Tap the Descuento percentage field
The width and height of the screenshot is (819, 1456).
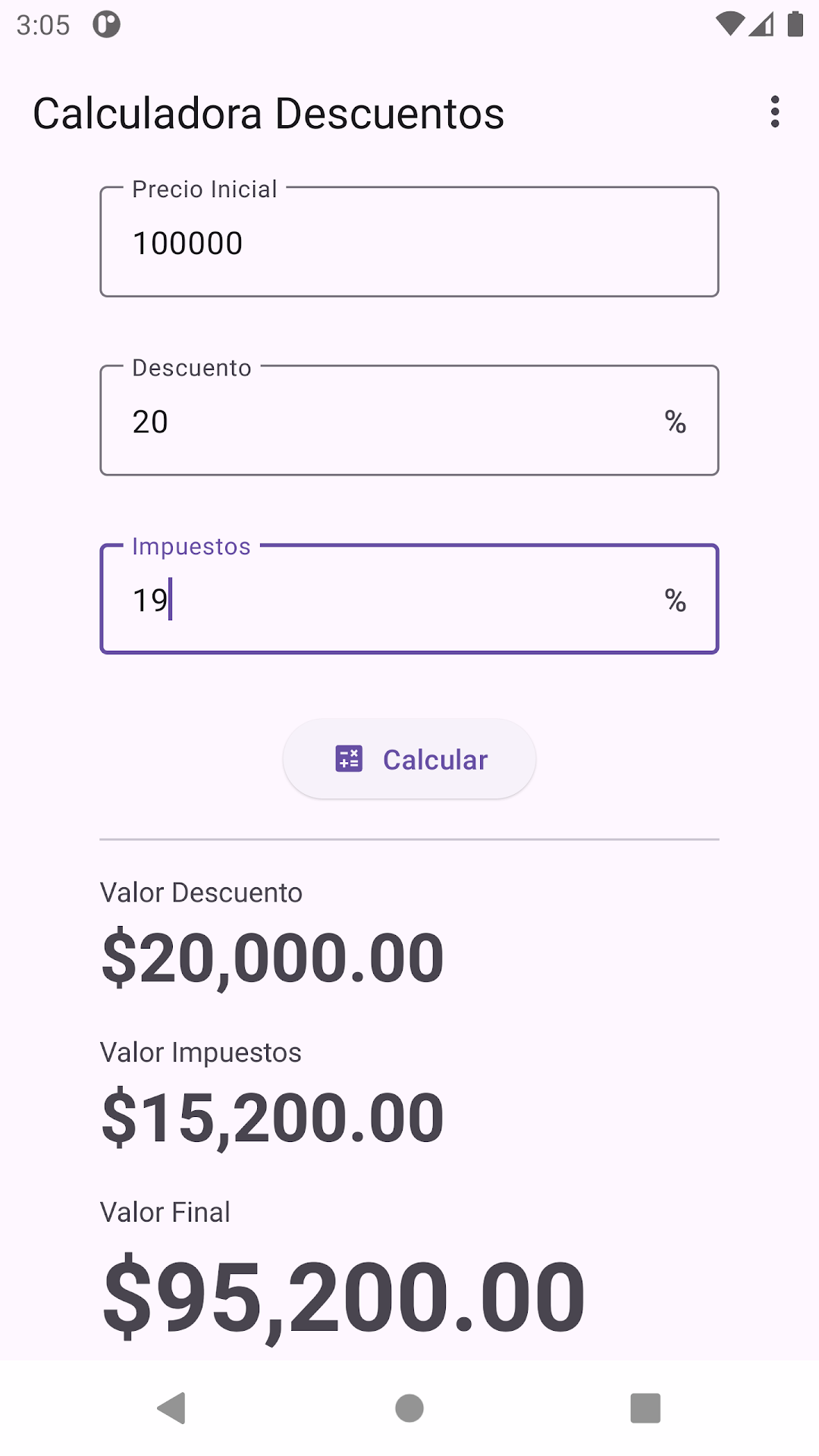click(x=409, y=421)
